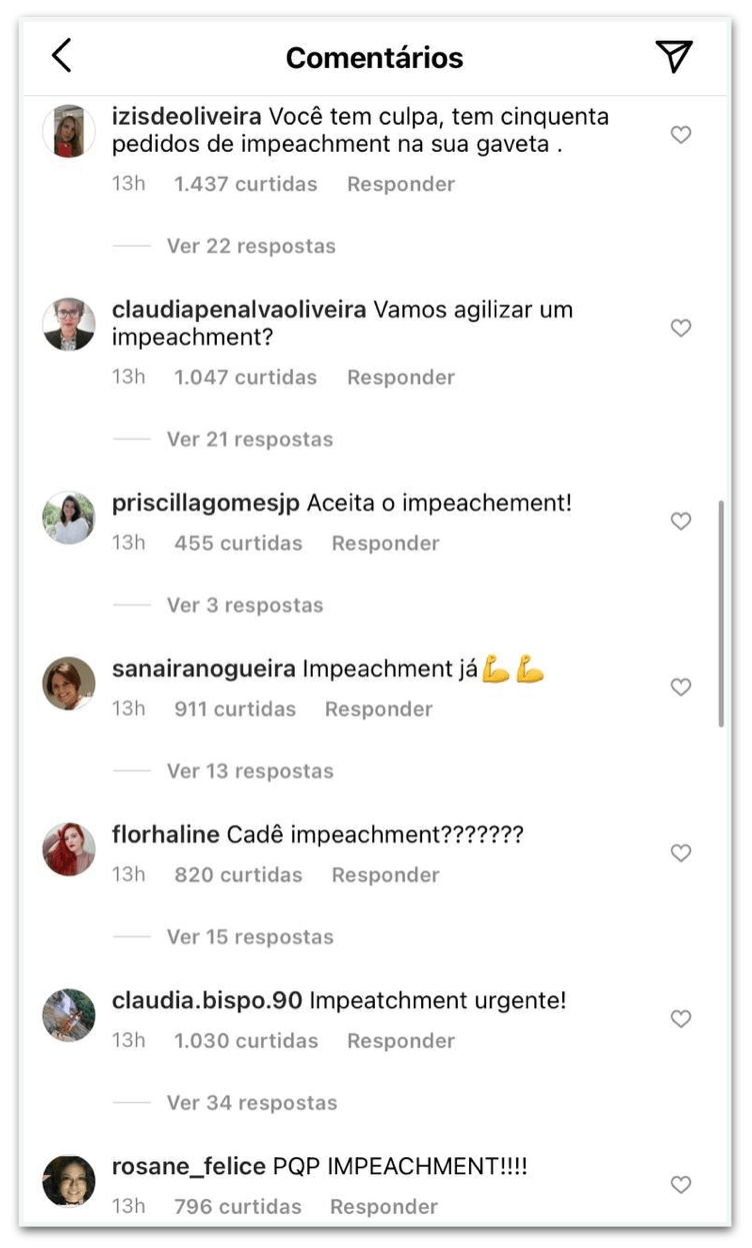Expand Ver 21 respostas
Viewport: 752px width, 1248px height.
[x=250, y=439]
